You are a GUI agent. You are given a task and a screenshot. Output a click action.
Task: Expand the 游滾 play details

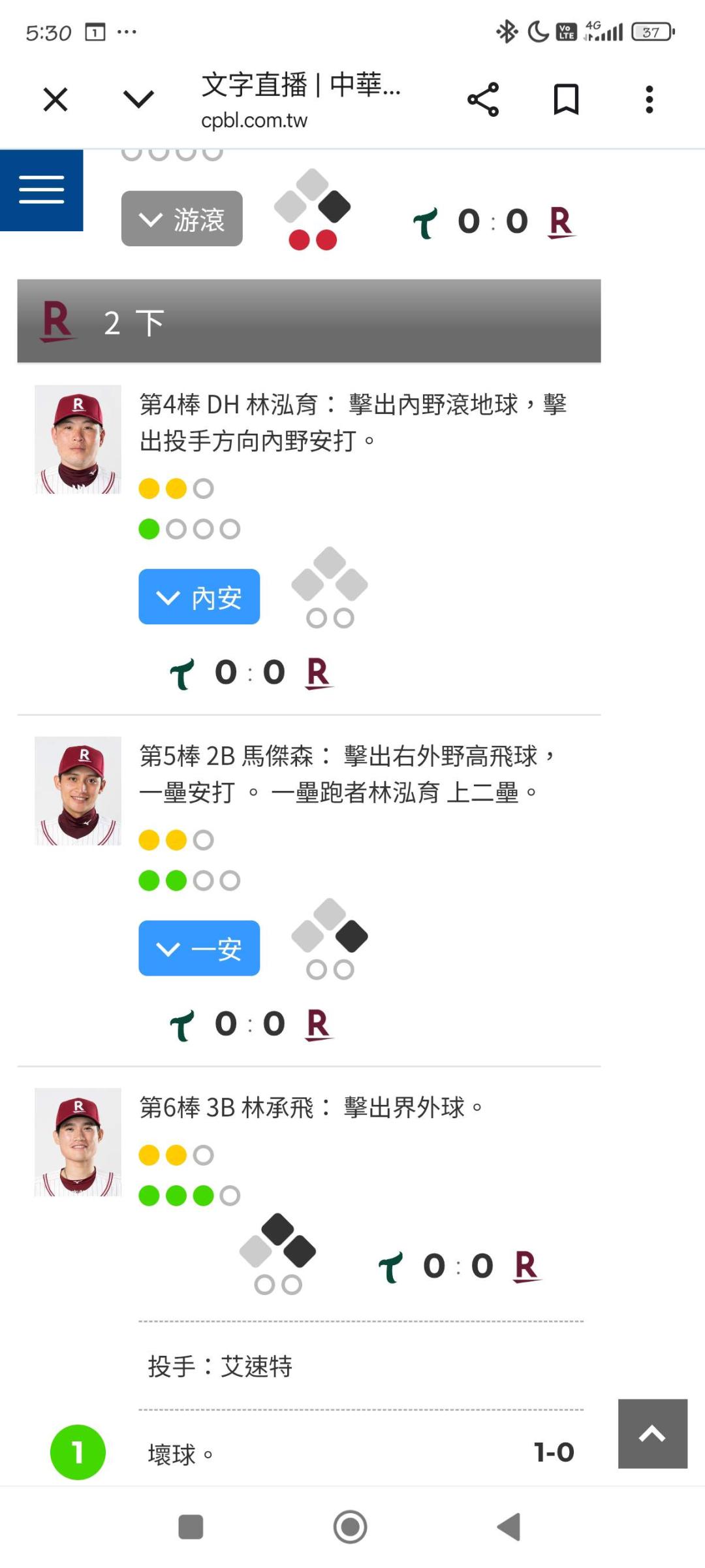coord(182,219)
